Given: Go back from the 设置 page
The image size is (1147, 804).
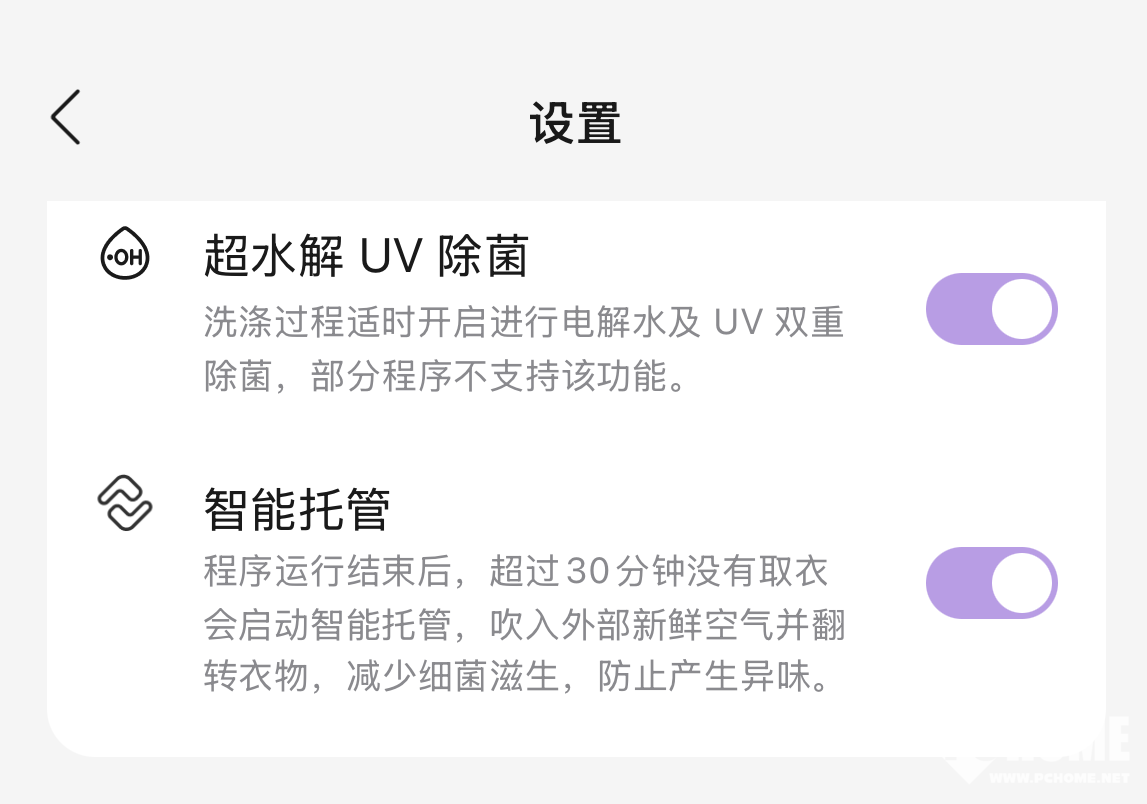Looking at the screenshot, I should tap(66, 118).
